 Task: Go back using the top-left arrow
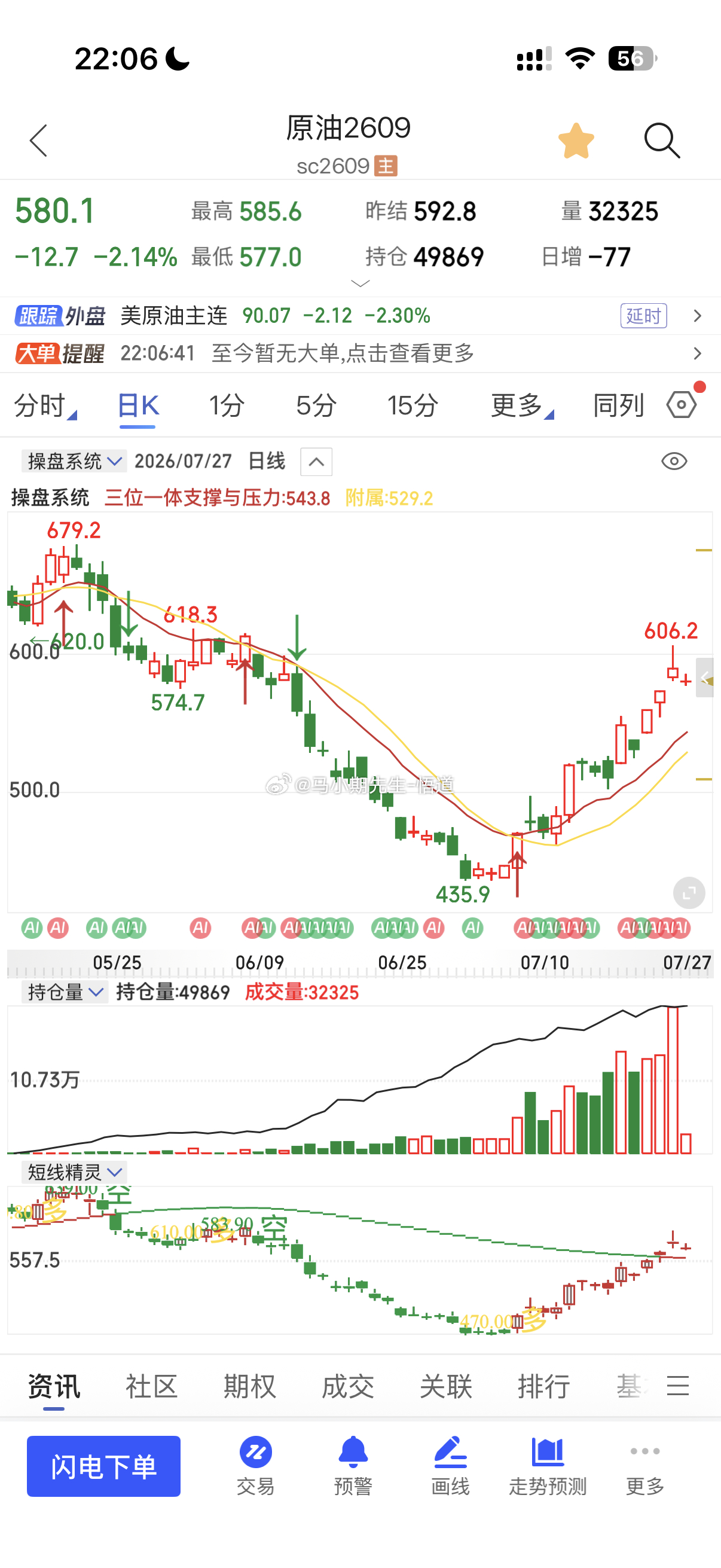[x=38, y=141]
